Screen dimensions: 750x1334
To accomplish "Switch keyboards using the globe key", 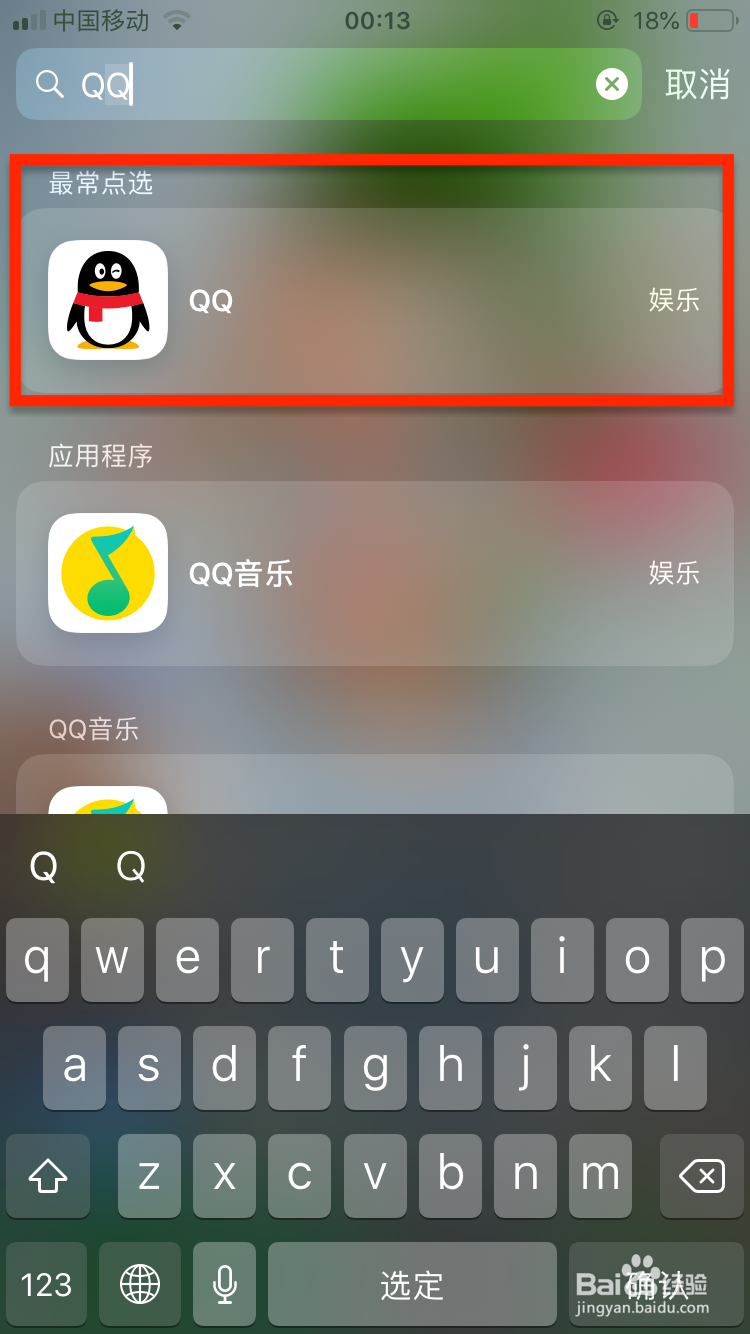I will coord(139,1284).
